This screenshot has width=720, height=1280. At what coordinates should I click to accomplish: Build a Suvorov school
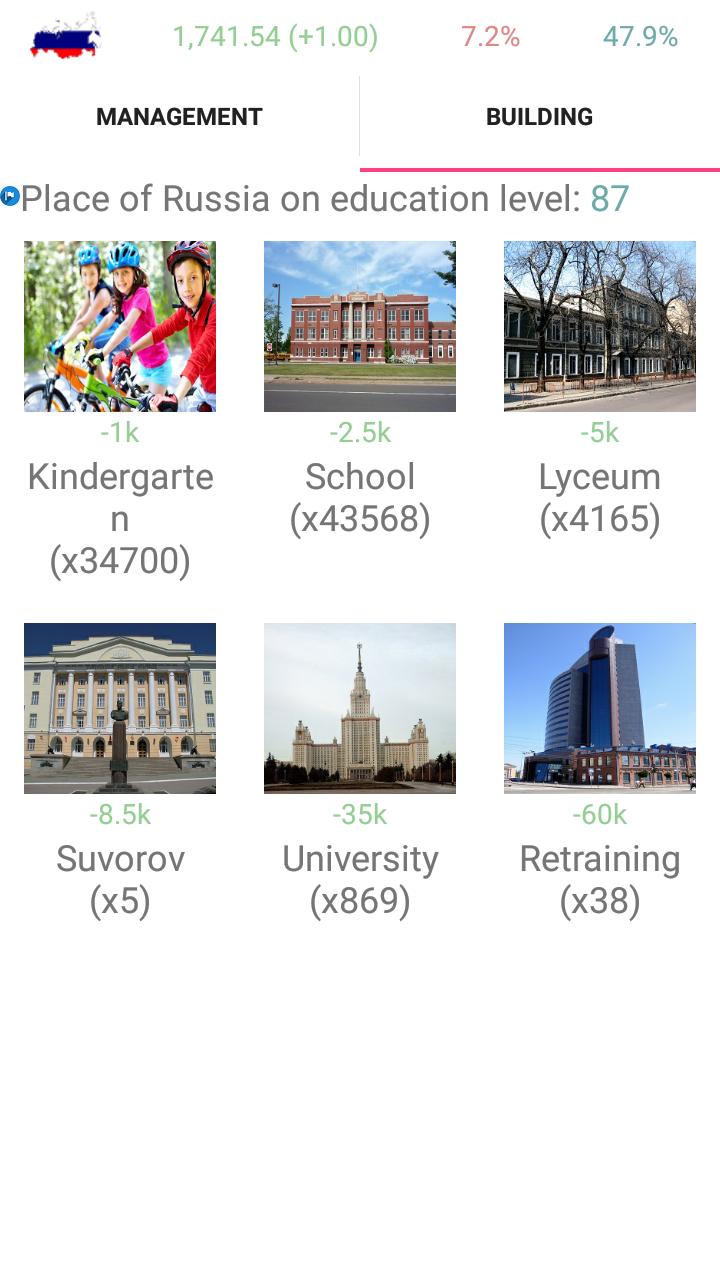point(120,709)
